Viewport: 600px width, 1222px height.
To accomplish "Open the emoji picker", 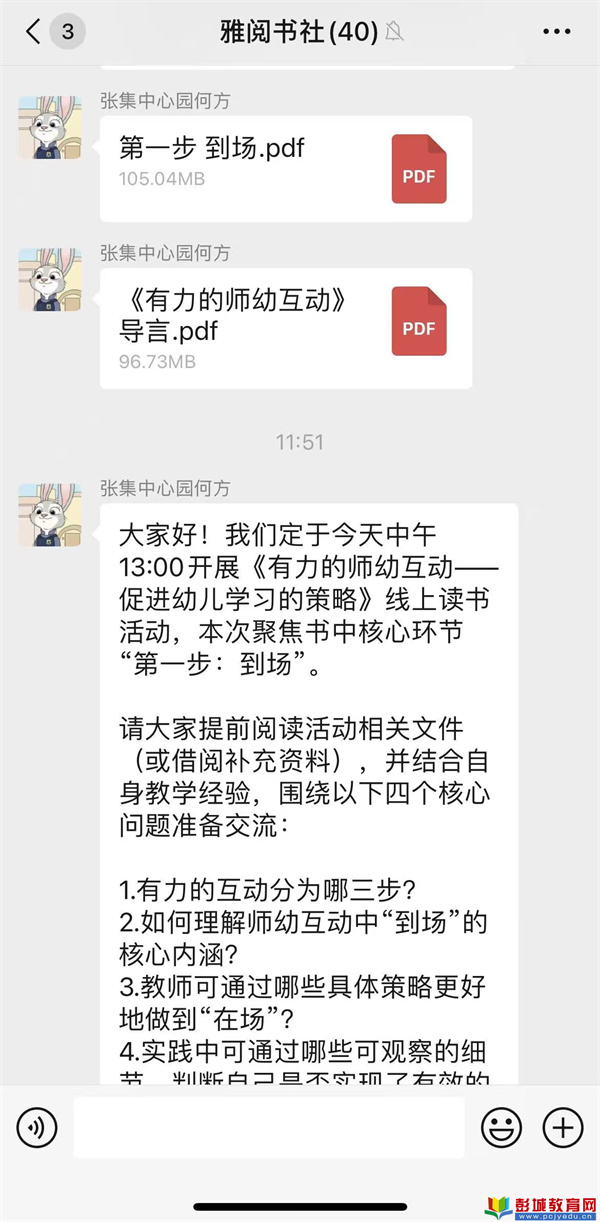I will click(501, 1128).
